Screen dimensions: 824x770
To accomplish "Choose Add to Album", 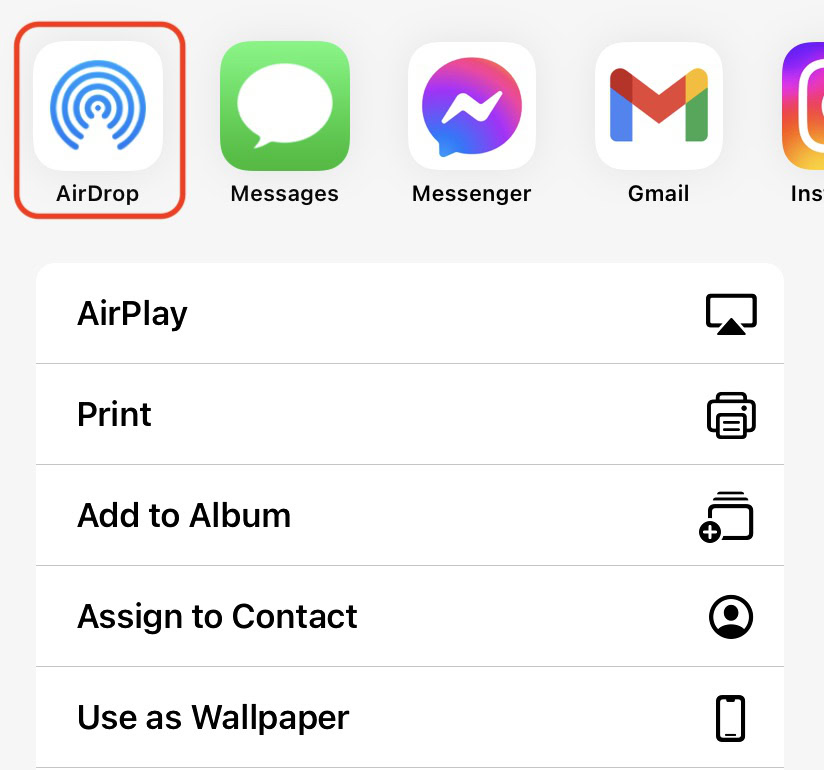I will point(409,515).
